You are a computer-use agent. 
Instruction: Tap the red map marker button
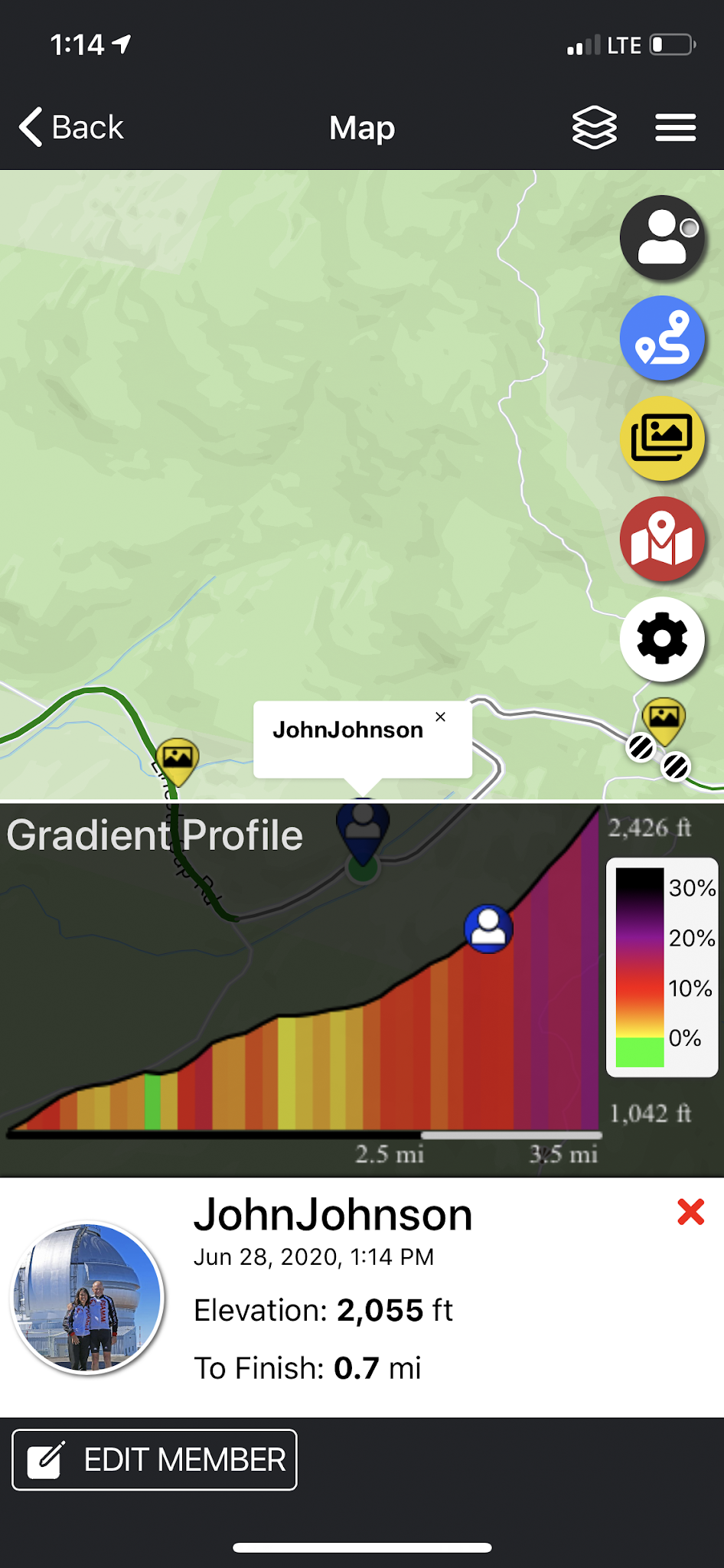662,539
